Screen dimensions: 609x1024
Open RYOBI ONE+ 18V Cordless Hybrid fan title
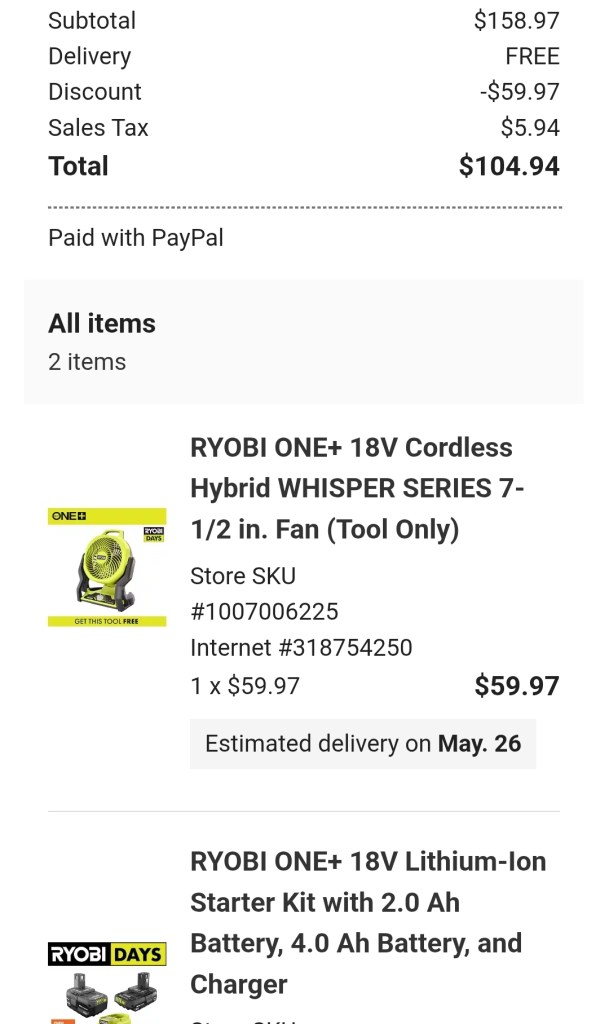[356, 488]
